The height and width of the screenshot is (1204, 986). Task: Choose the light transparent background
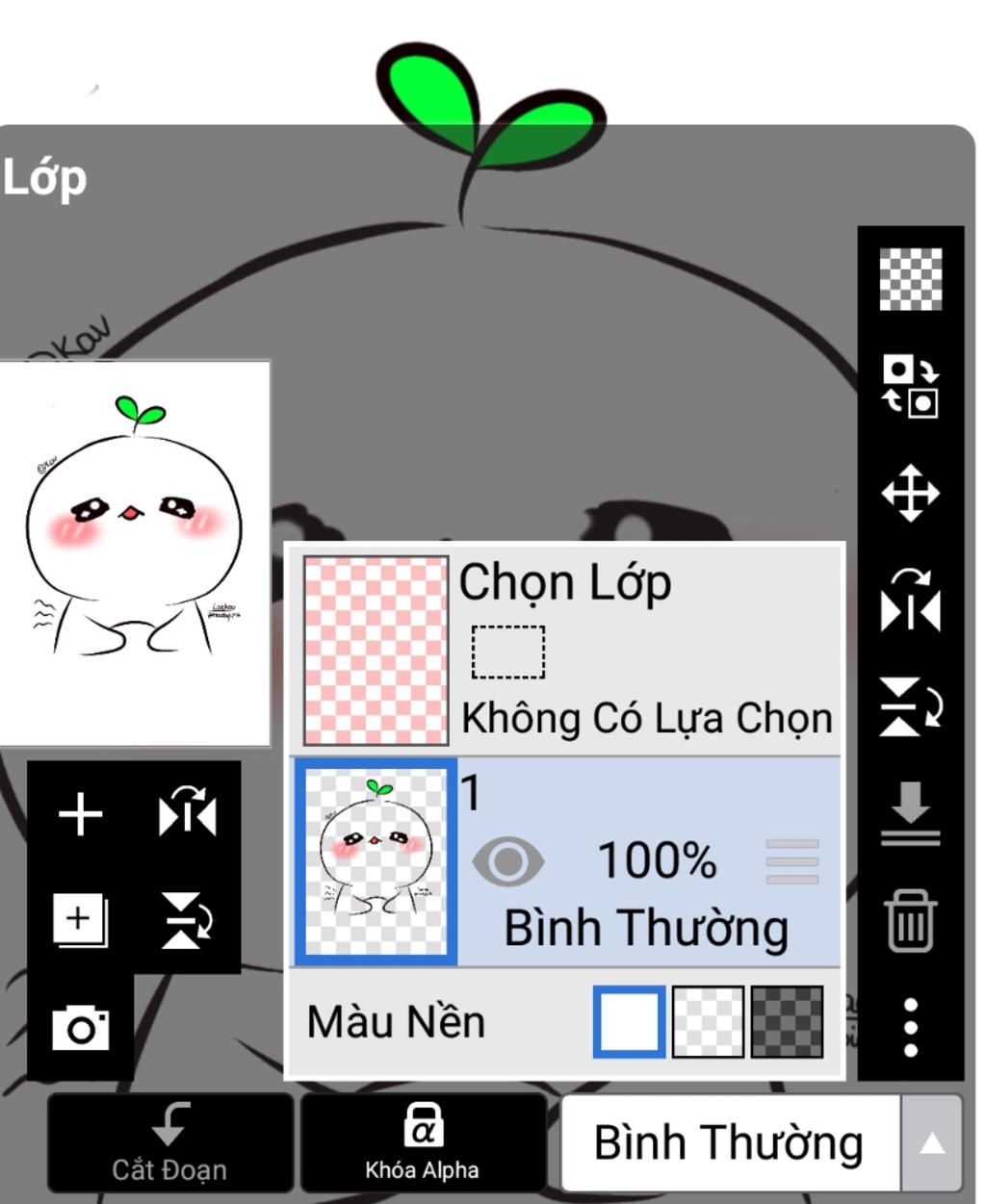coord(708,1021)
